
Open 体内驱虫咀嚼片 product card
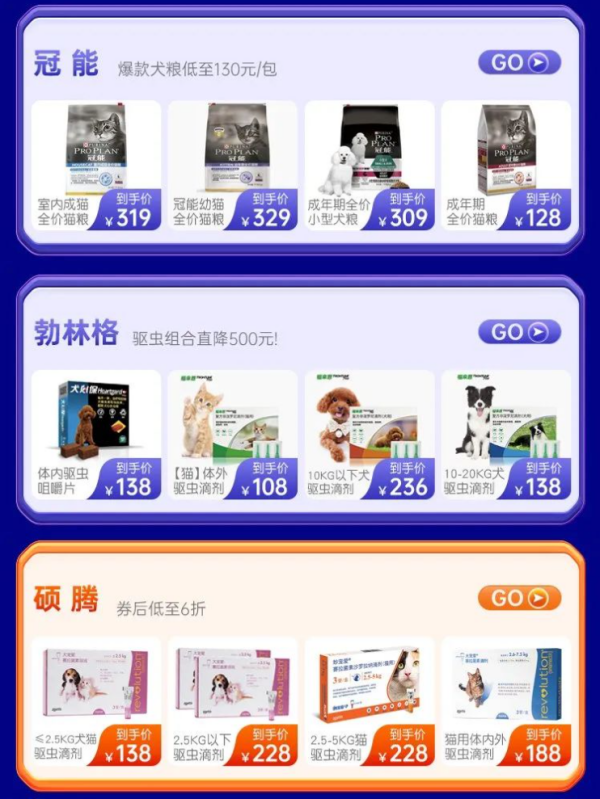click(96, 435)
